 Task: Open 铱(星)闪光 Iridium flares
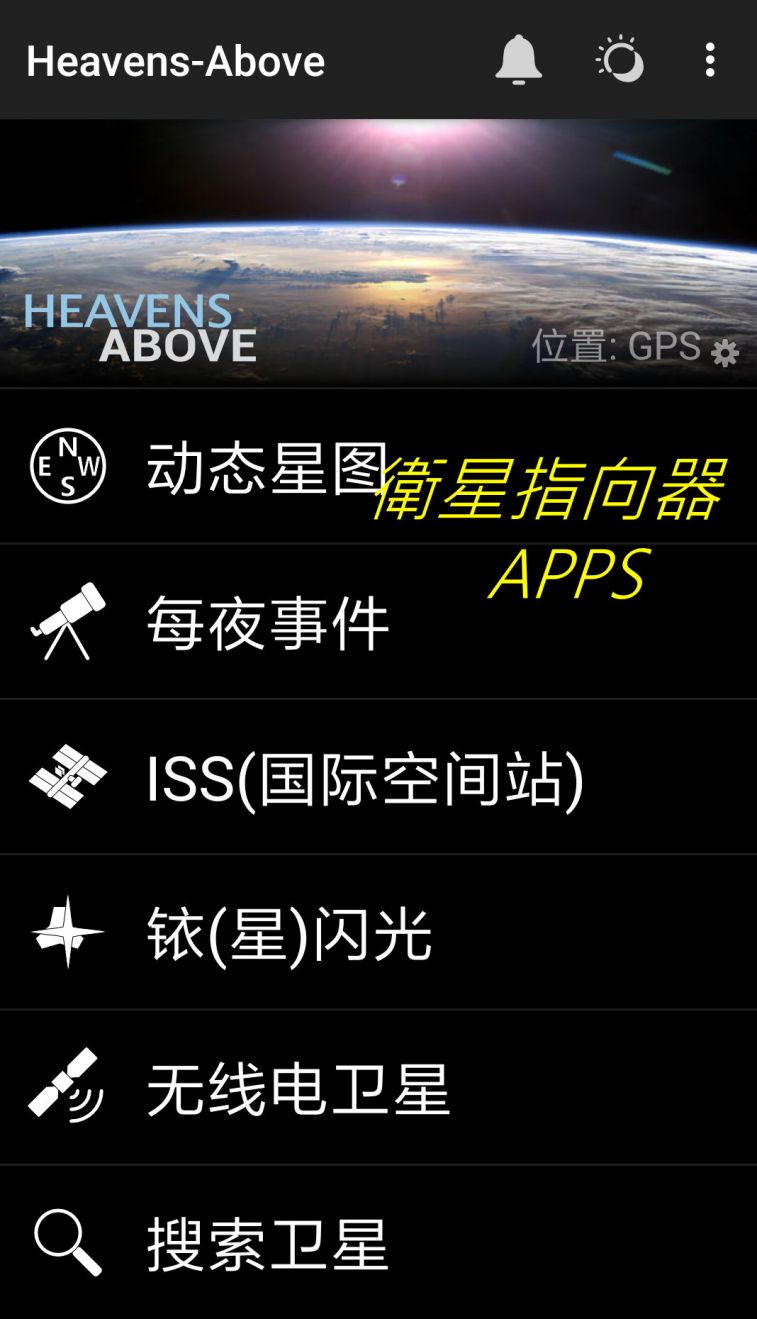(x=288, y=933)
